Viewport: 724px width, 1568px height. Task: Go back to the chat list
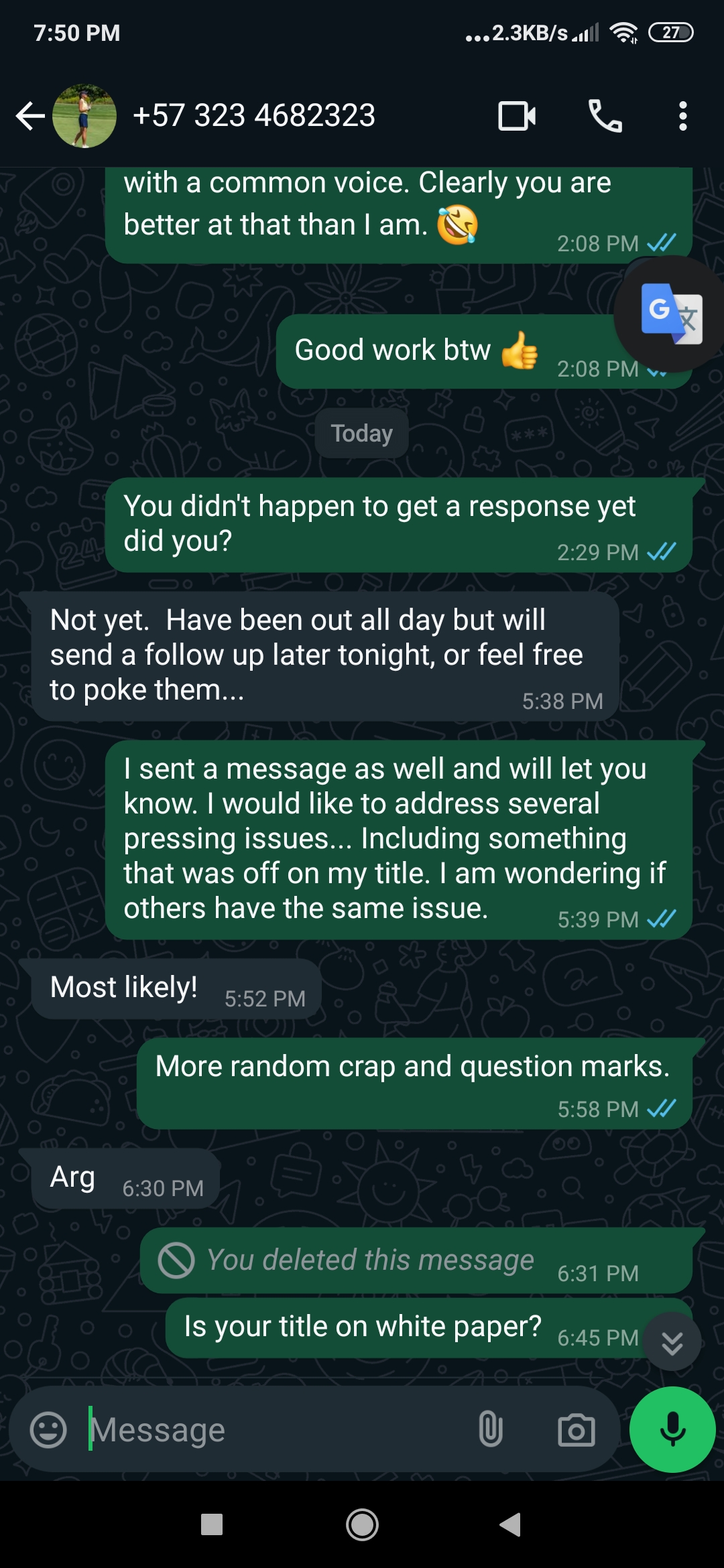pos(29,116)
